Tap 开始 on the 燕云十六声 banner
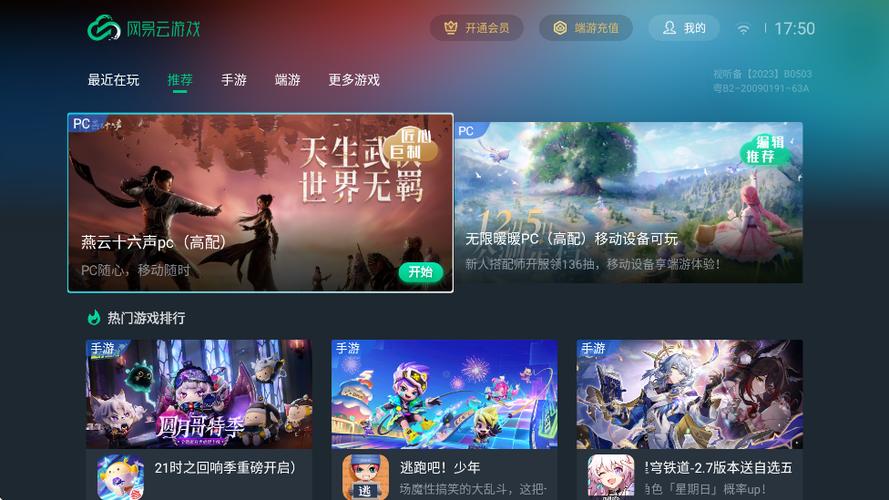889x500 pixels. click(x=420, y=272)
